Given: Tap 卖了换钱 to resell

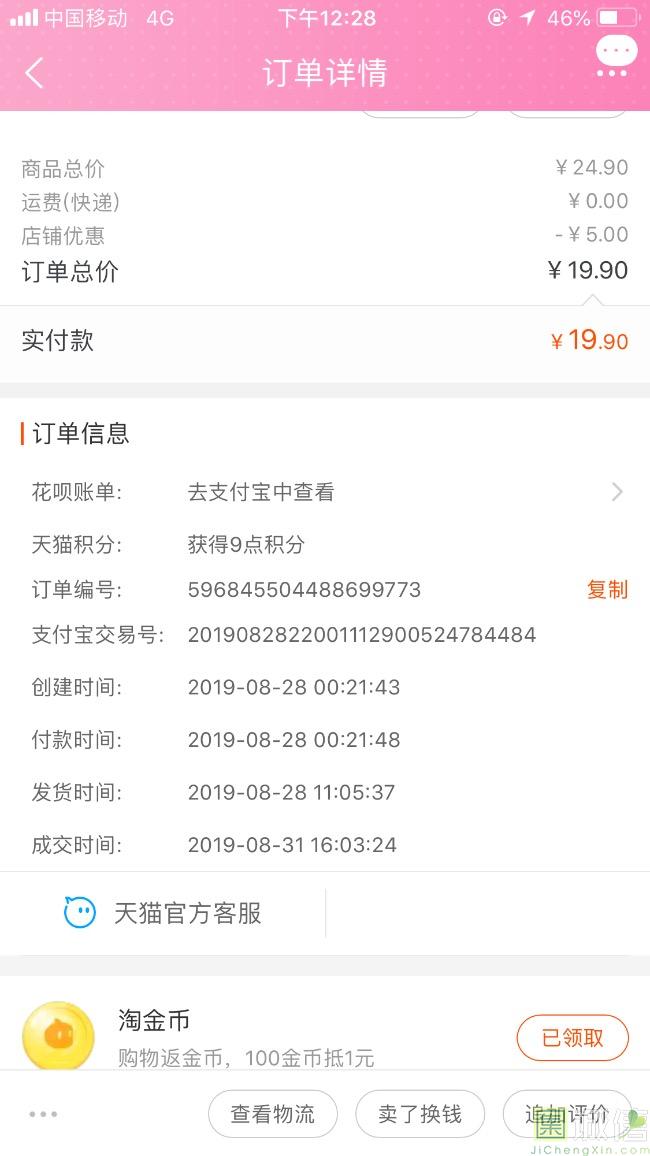Looking at the screenshot, I should pyautogui.click(x=420, y=1114).
